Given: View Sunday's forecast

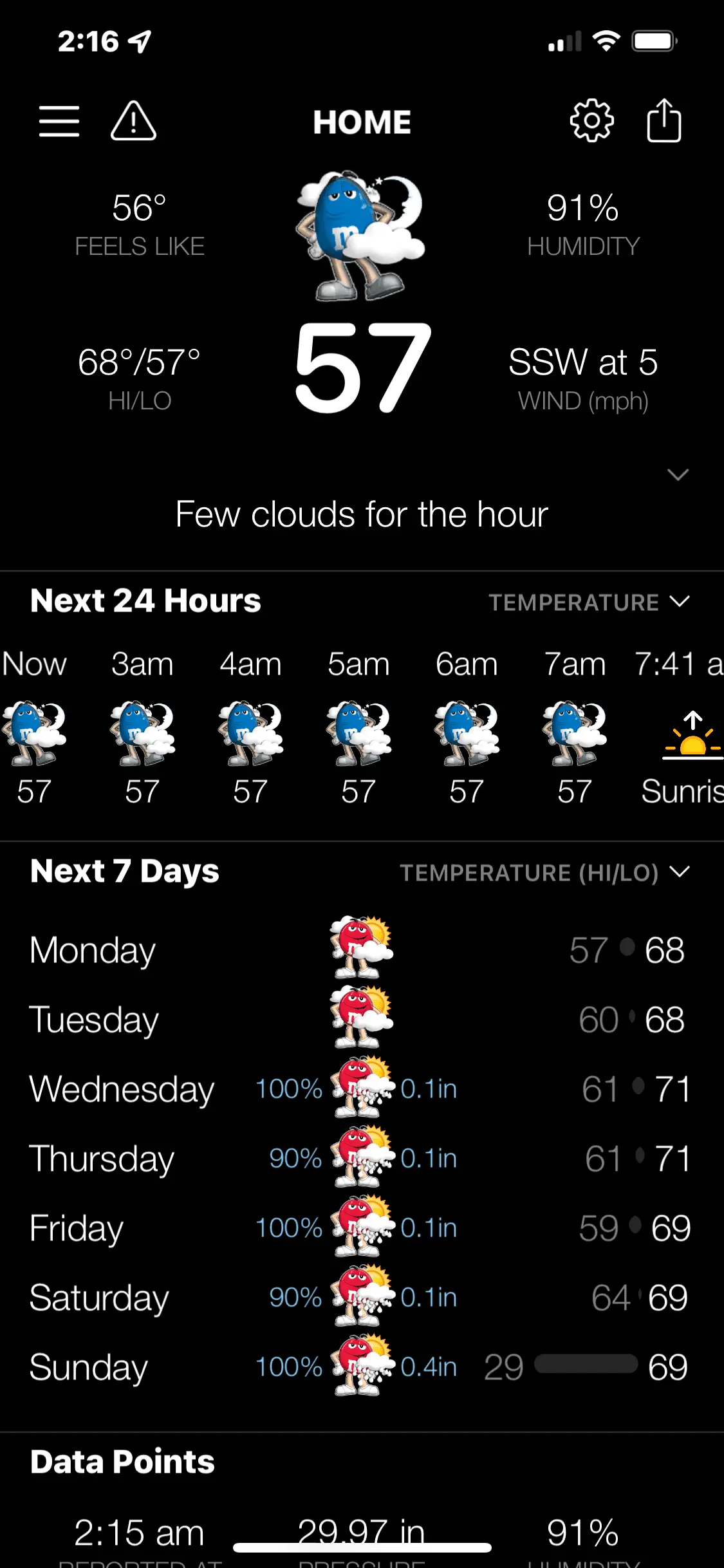Looking at the screenshot, I should [360, 1367].
